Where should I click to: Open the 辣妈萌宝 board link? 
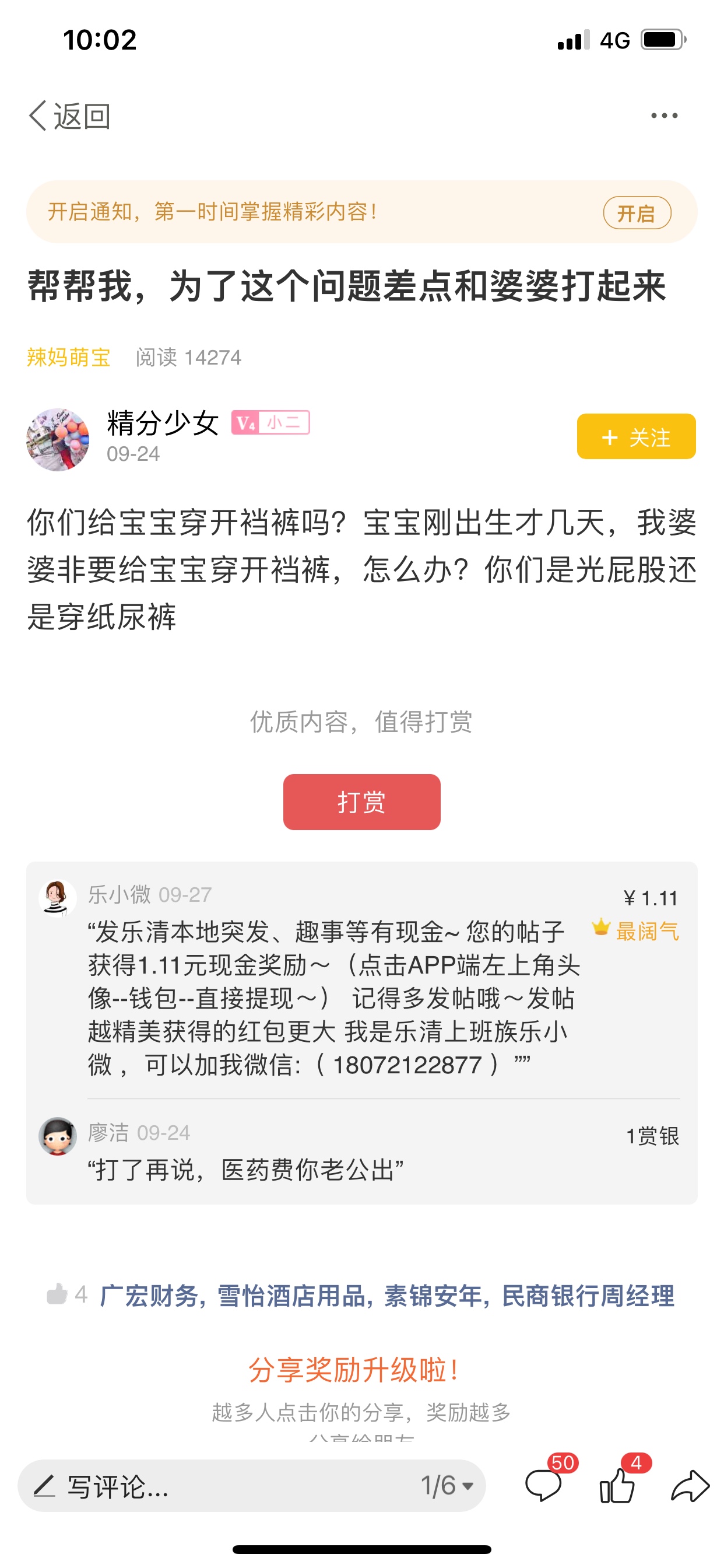click(69, 358)
